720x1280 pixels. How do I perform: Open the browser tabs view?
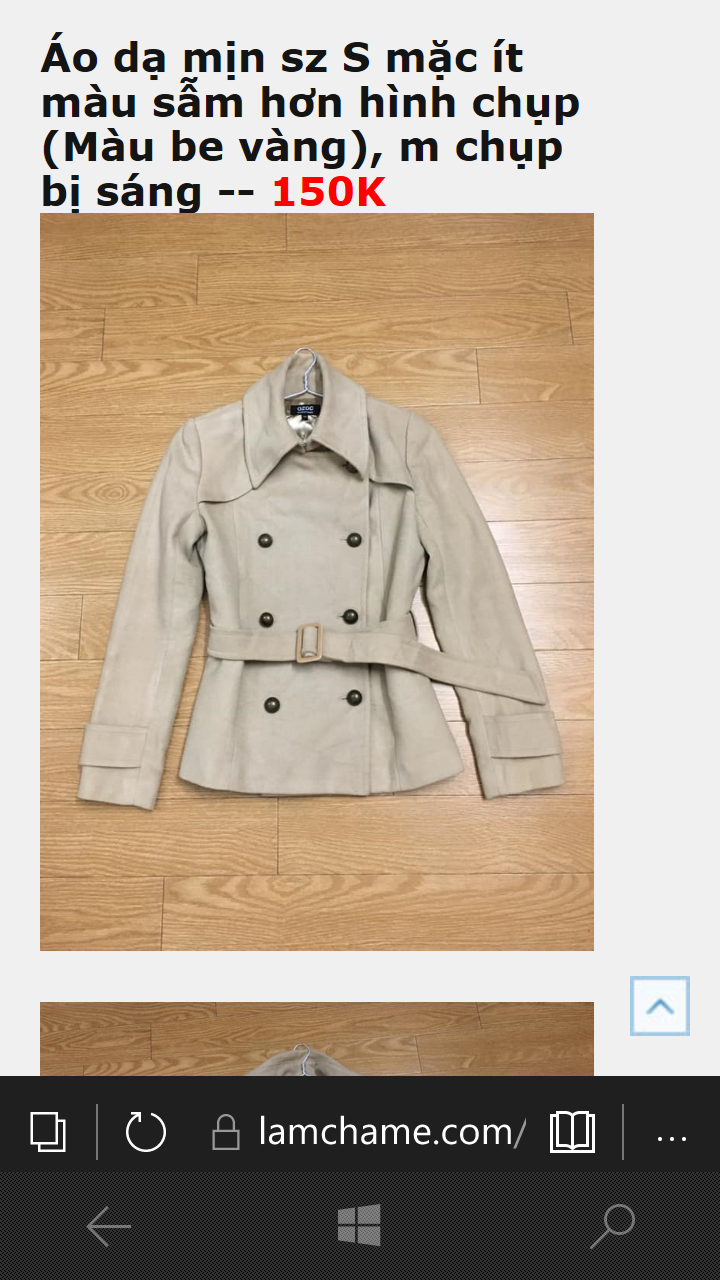(x=48, y=1132)
